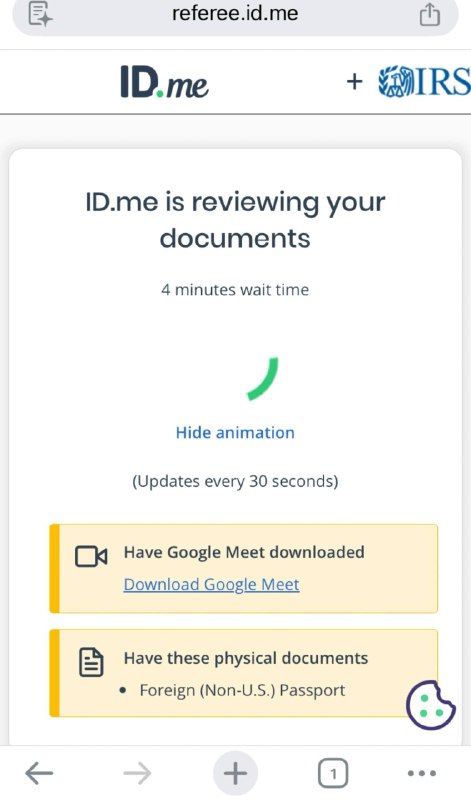This screenshot has width=471, height=800.
Task: Hide the loading animation
Action: click(235, 433)
